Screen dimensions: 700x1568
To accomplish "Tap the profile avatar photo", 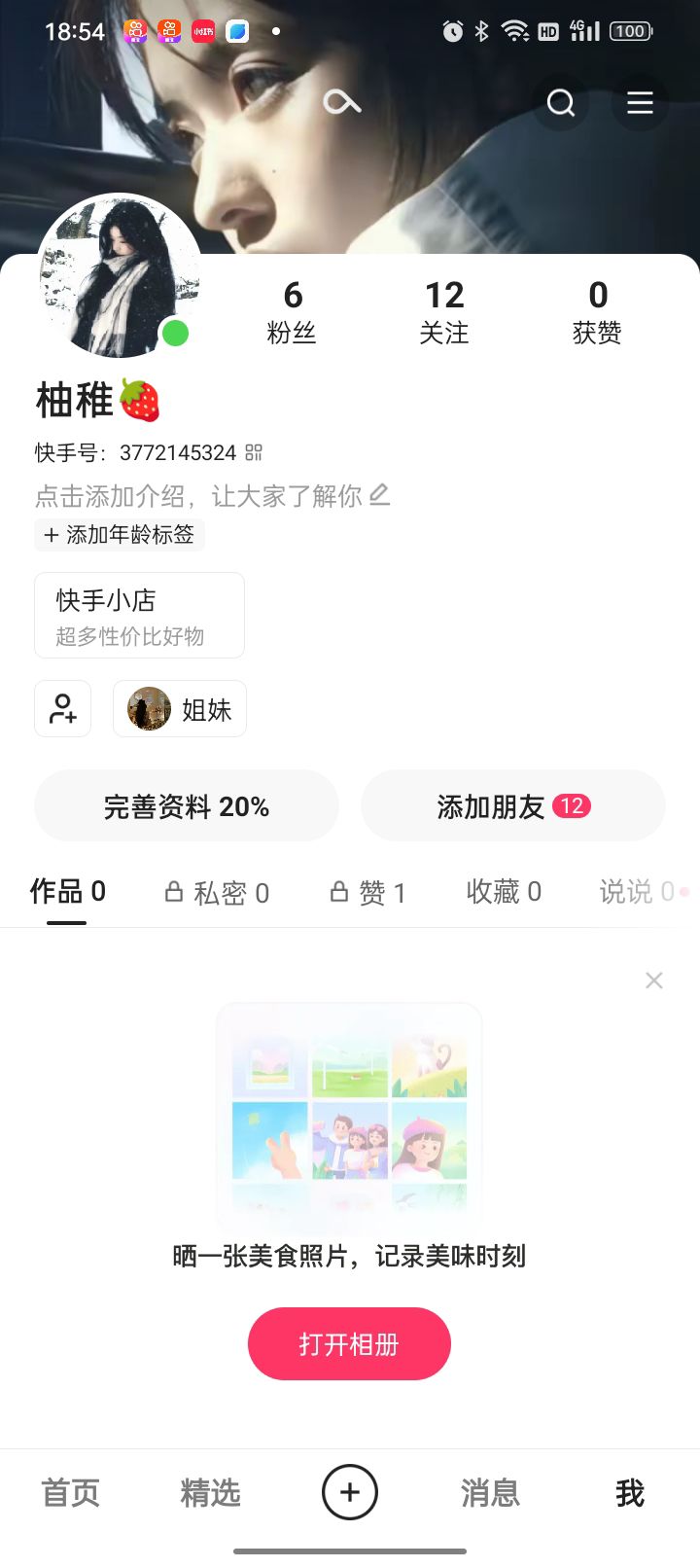I will tap(119, 276).
